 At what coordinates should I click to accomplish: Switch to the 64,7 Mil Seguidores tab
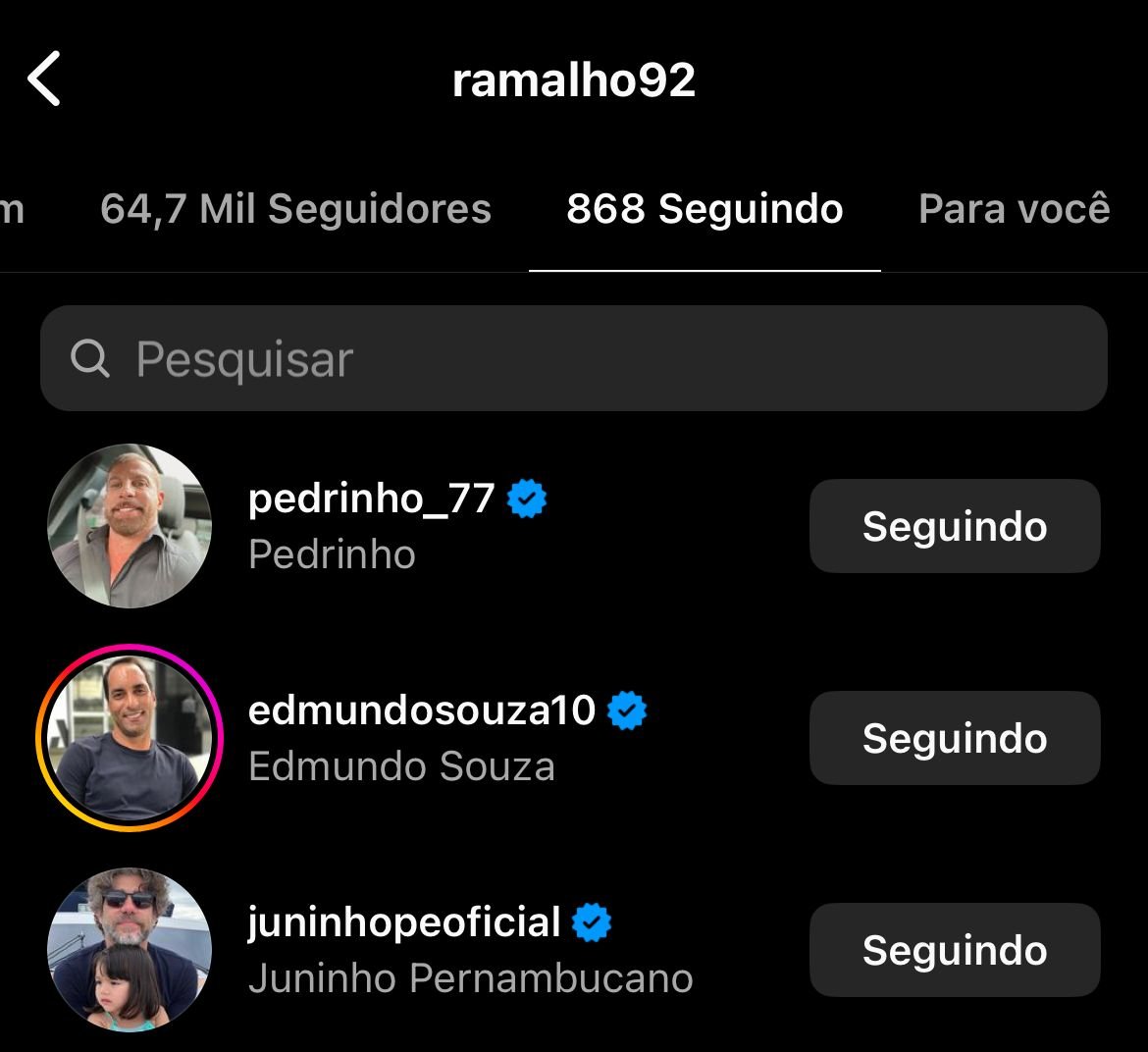295,209
